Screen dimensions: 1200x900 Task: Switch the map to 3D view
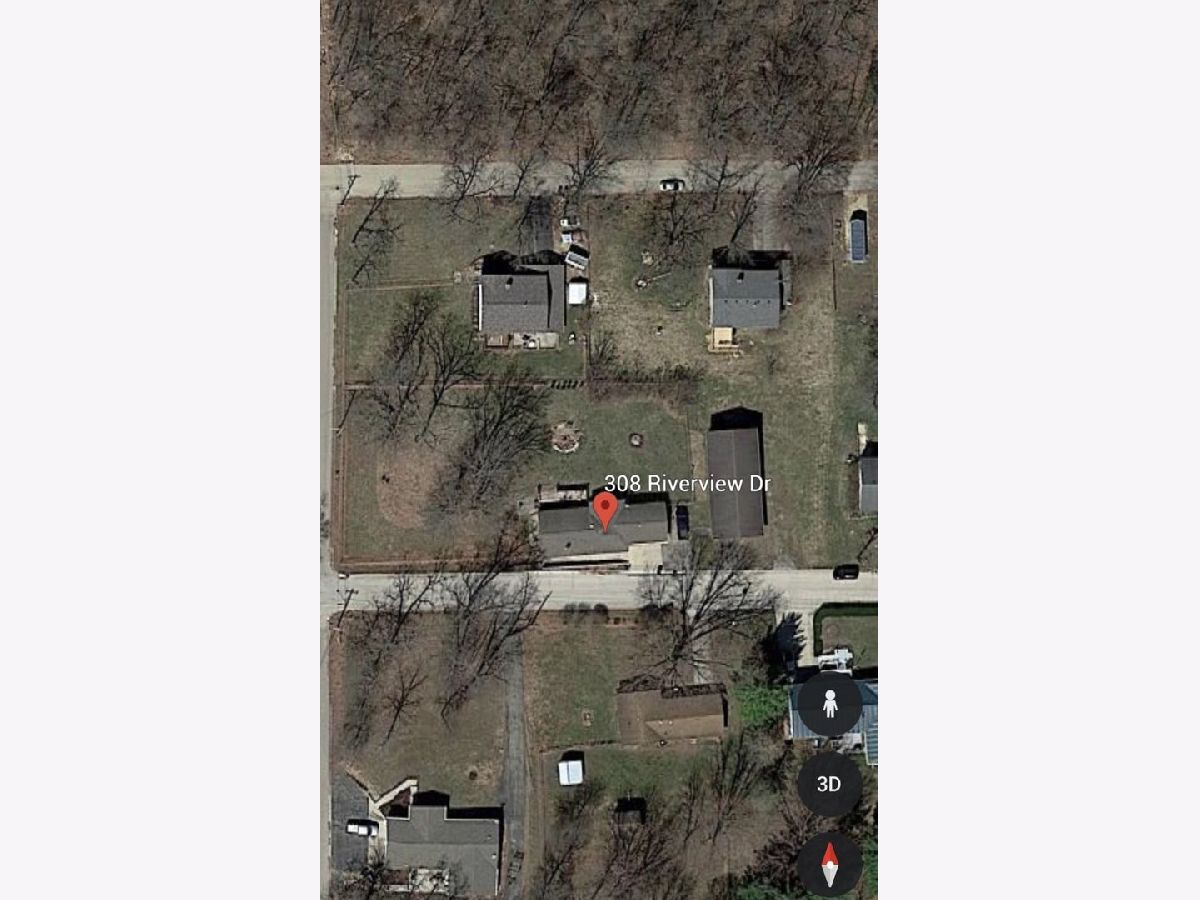[x=829, y=784]
